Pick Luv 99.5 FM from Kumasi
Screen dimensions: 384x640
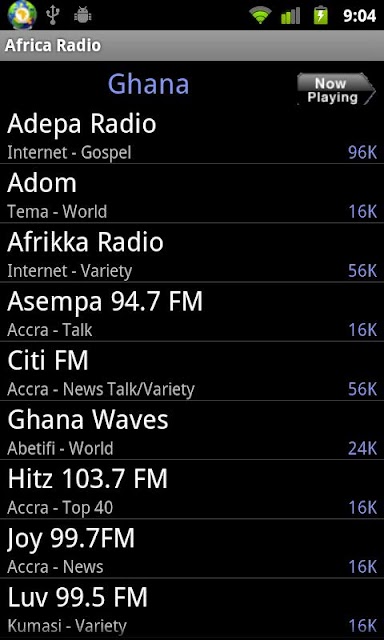click(x=192, y=609)
